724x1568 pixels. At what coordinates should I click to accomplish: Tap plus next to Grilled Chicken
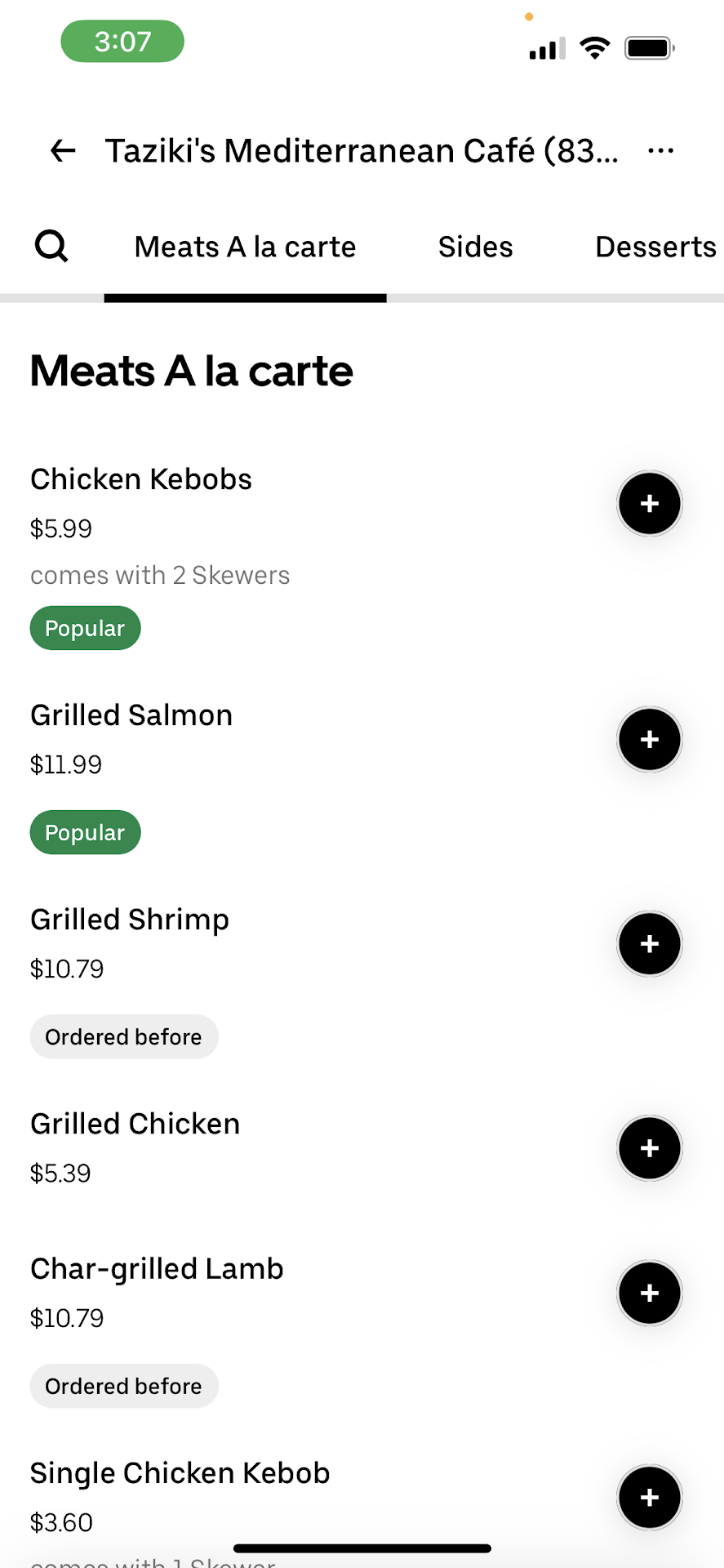pos(649,1148)
